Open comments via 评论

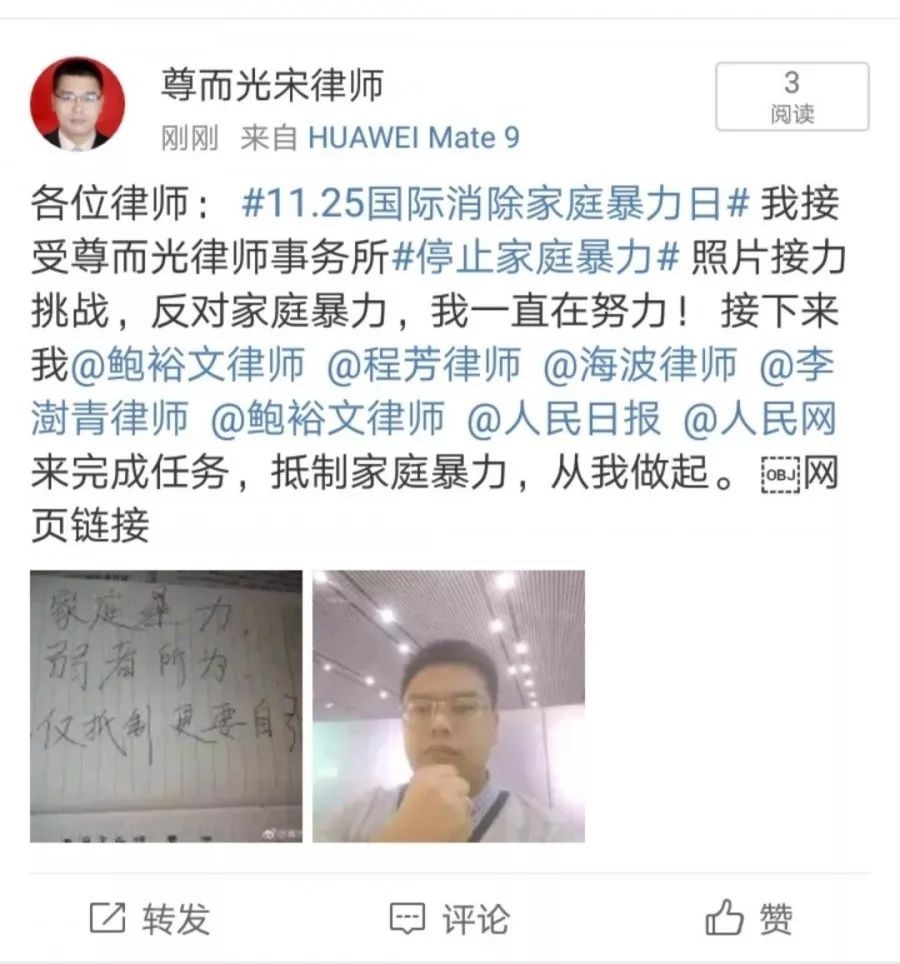(x=449, y=917)
